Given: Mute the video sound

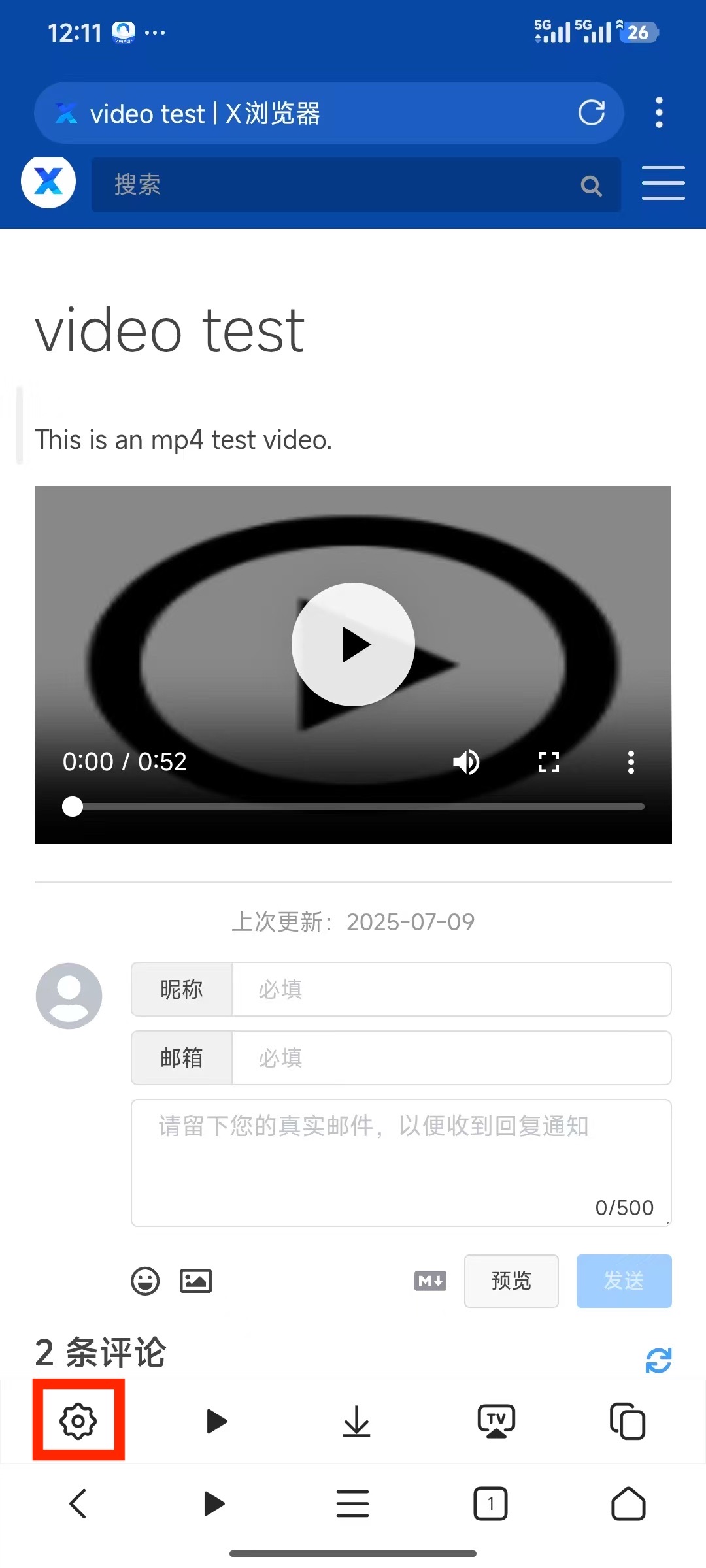Looking at the screenshot, I should pyautogui.click(x=466, y=762).
